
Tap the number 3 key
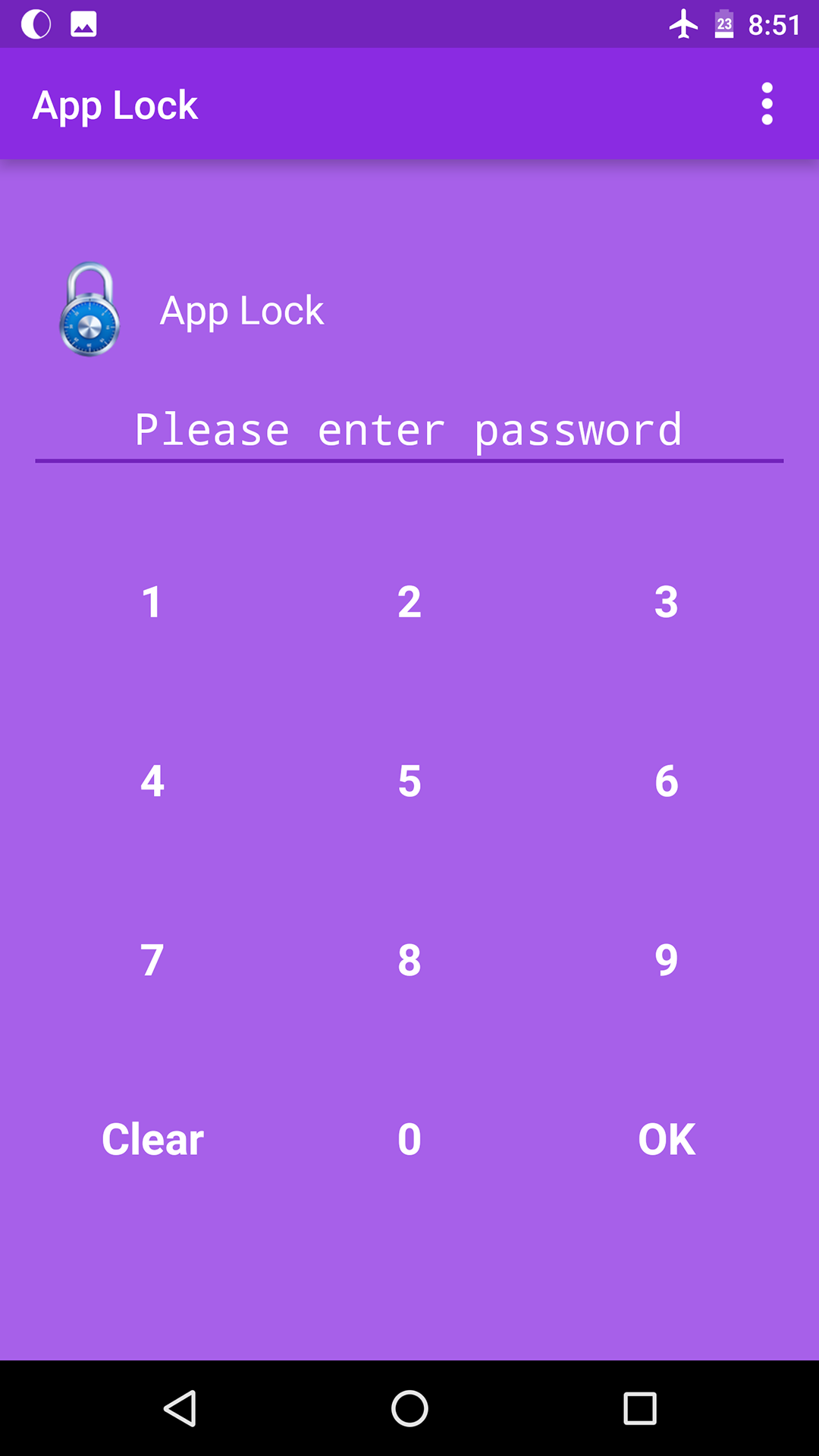[667, 603]
